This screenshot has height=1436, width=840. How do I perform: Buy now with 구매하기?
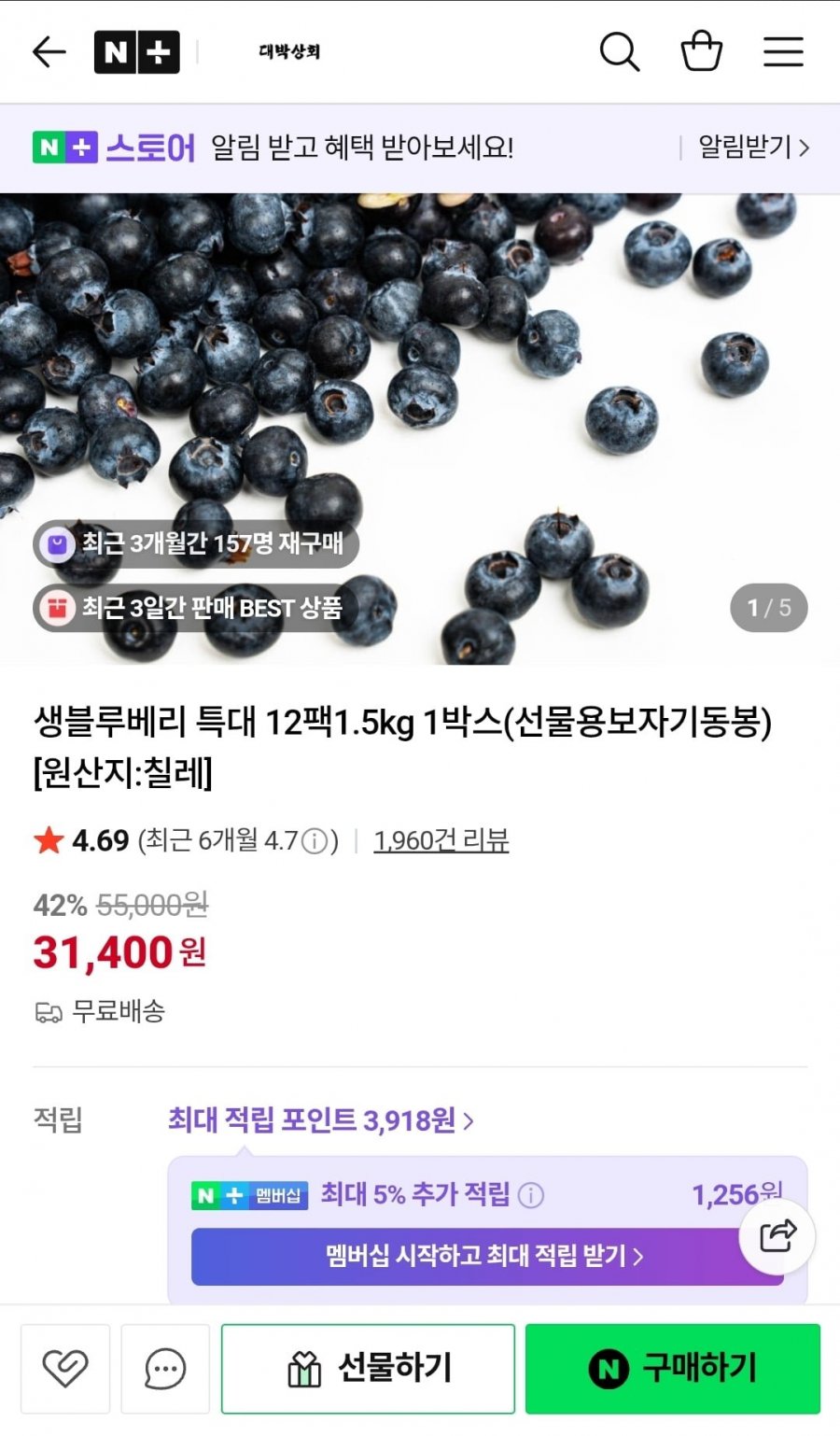coord(672,1369)
